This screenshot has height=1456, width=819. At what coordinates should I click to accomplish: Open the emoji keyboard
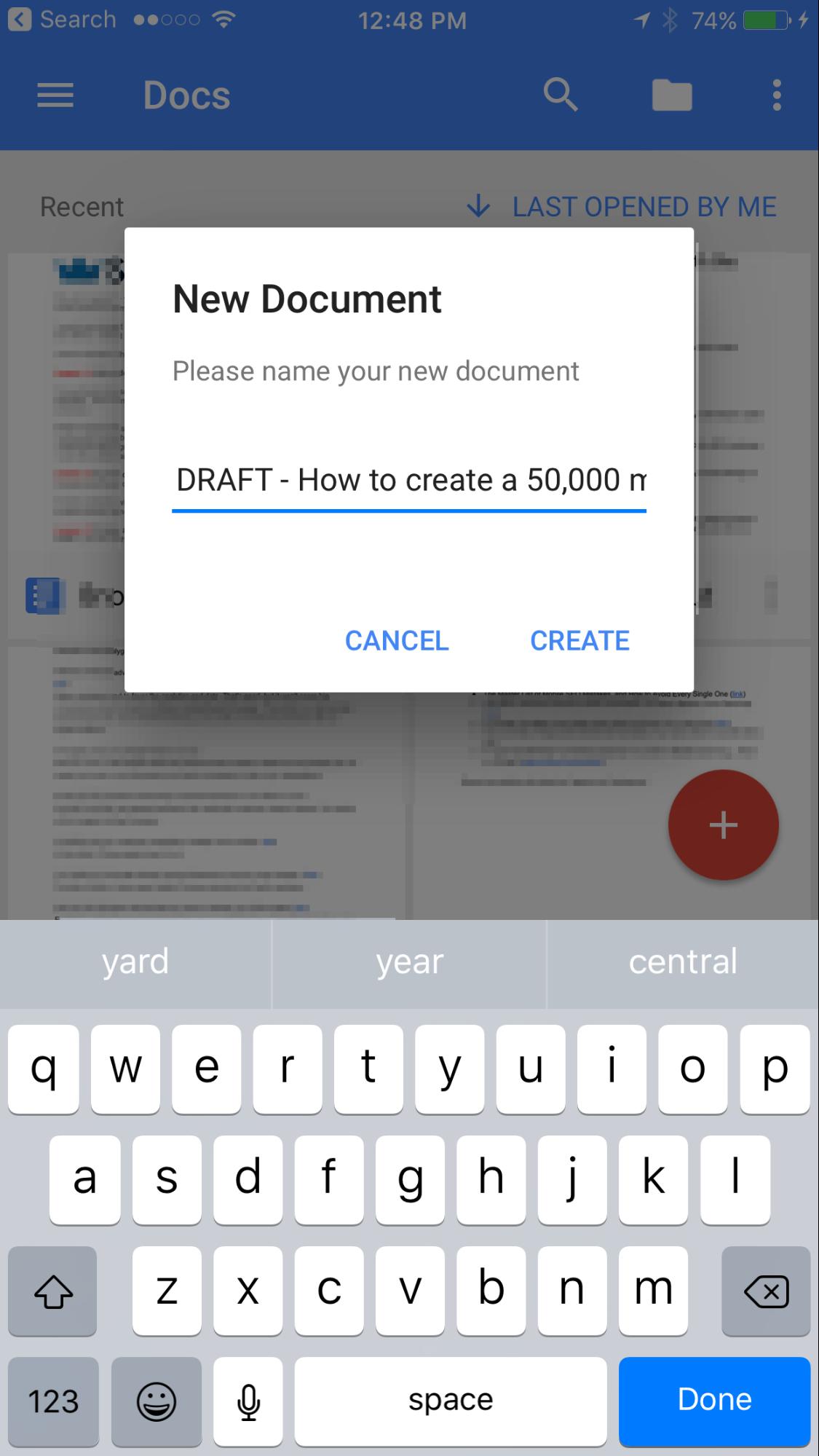pos(157,1400)
